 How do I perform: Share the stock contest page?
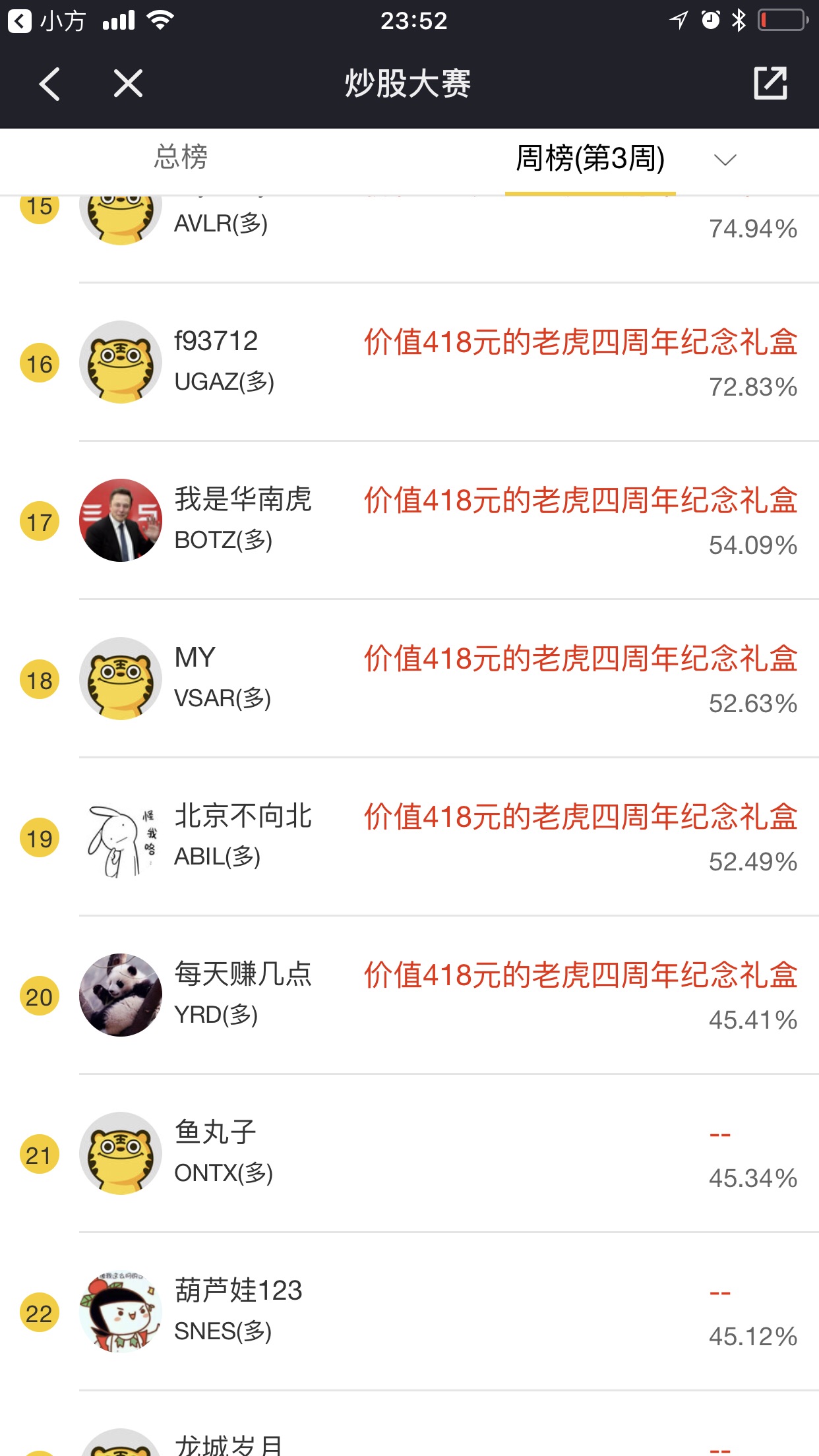(x=770, y=84)
